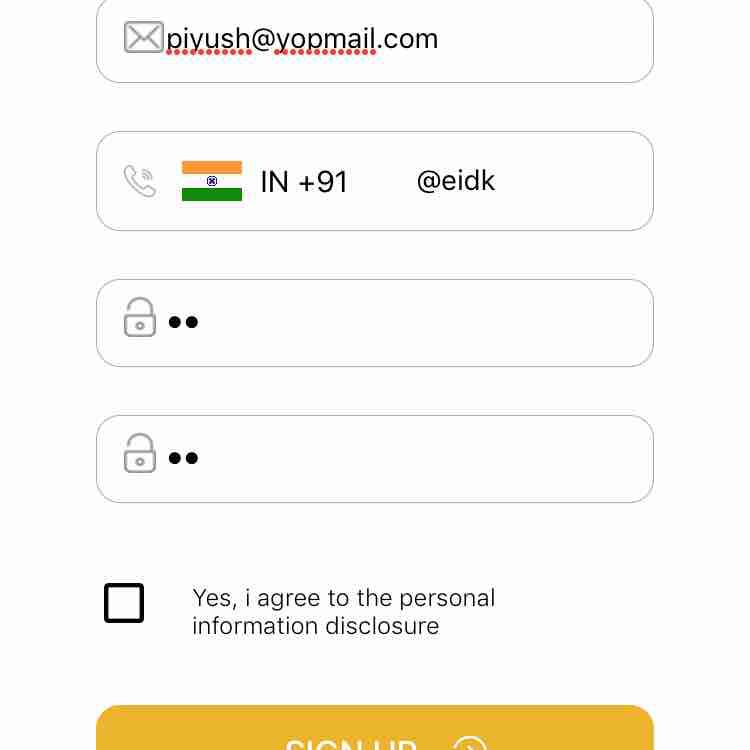Open the IN +91 country code picker
750x750 pixels.
pos(265,181)
